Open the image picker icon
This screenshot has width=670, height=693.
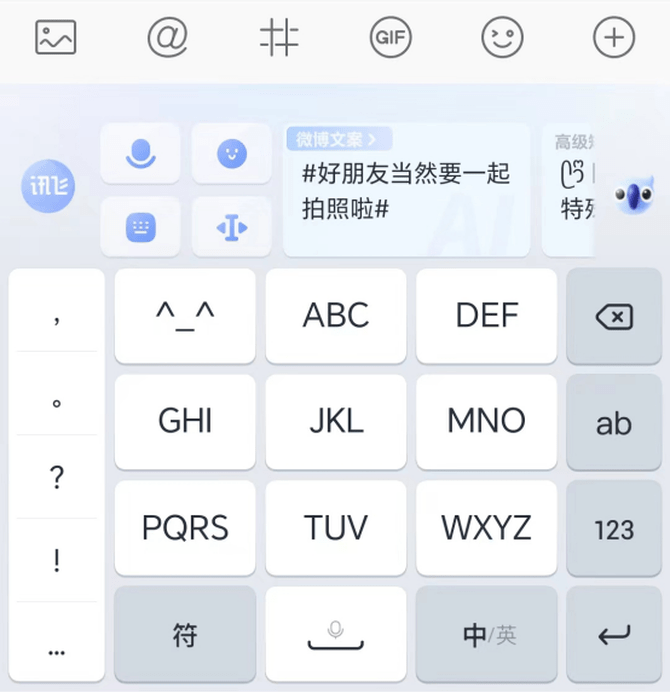(x=56, y=38)
